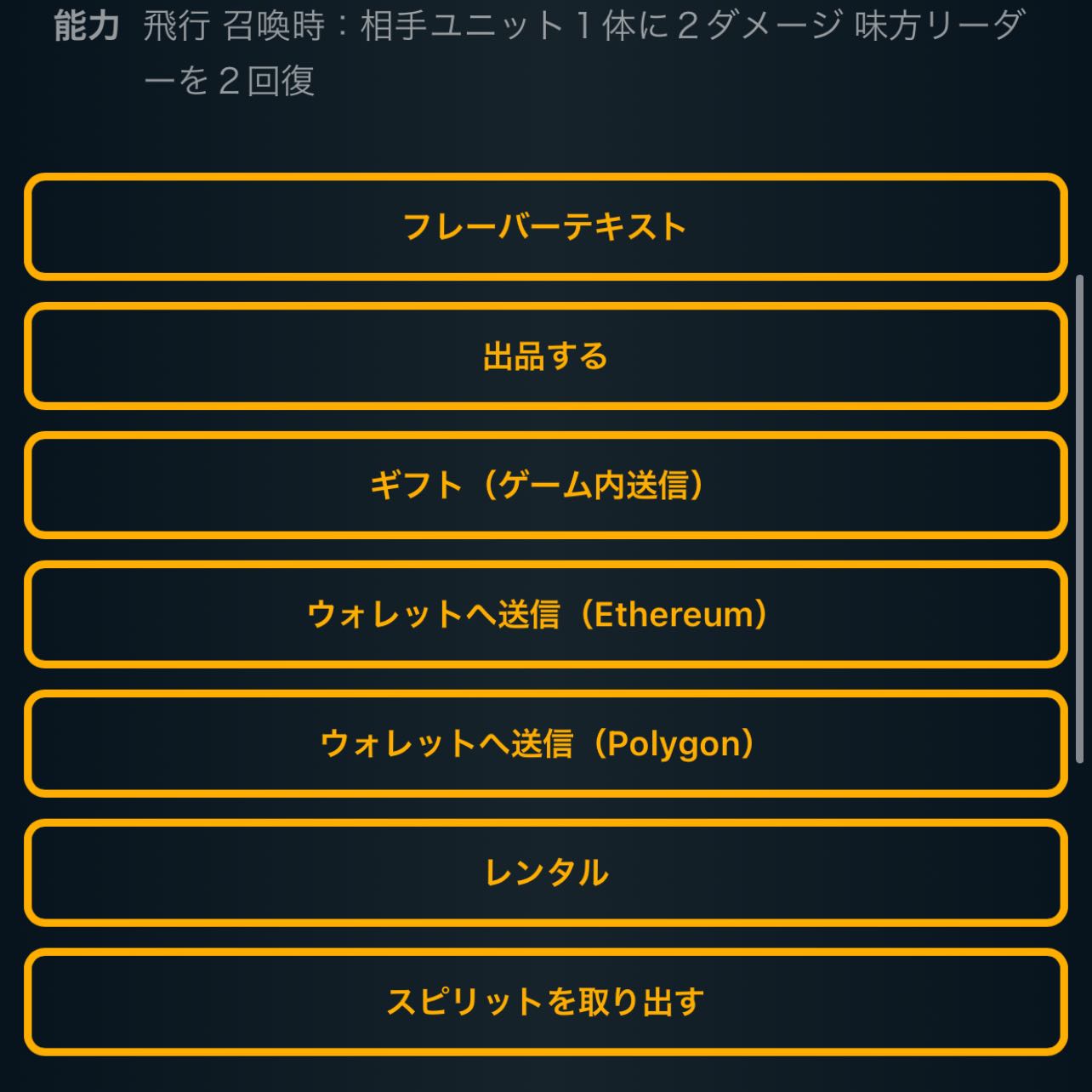The height and width of the screenshot is (1092, 1092).
Task: Tap スピリットを取り出す button
Action: coord(545,1002)
